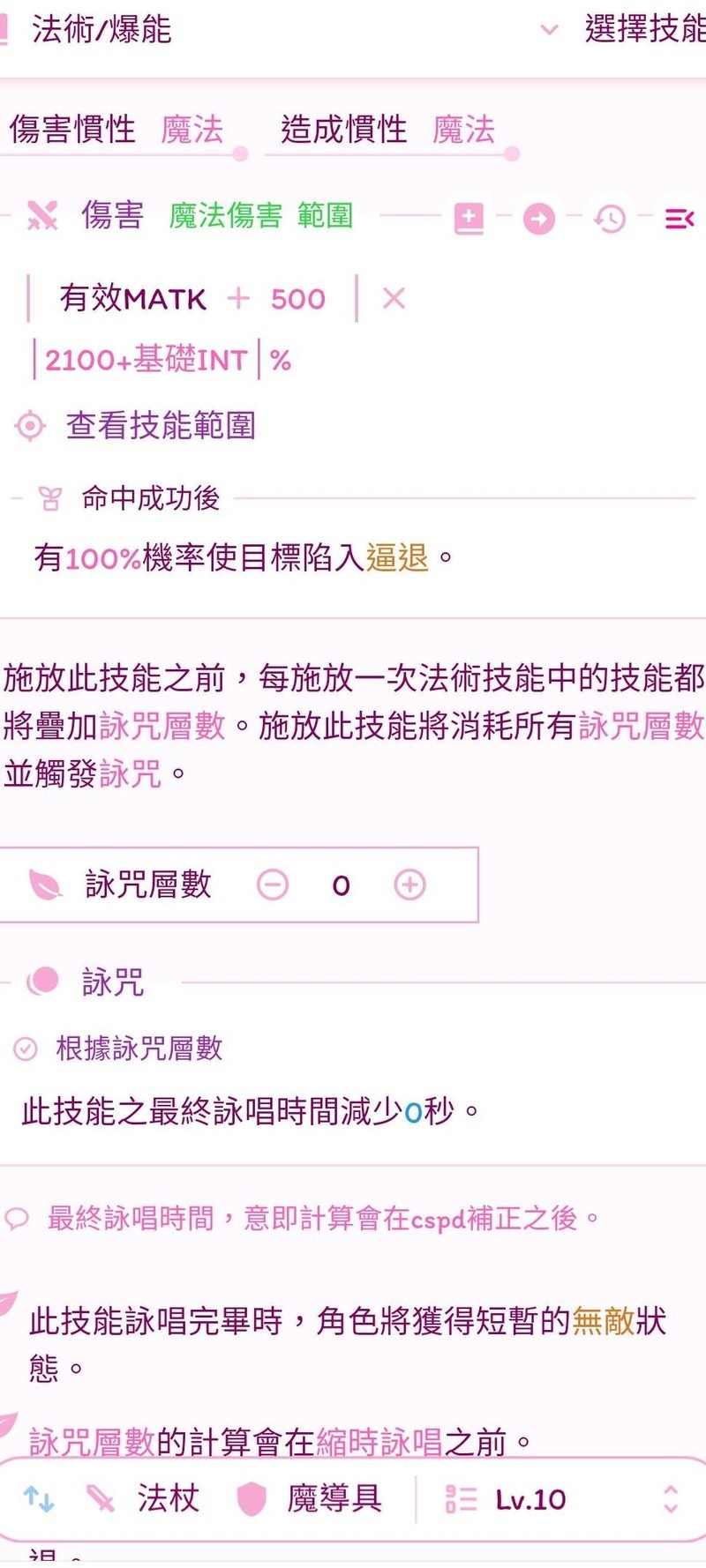
Task: Expand the 法術/爆能 skill tree dropdown
Action: coord(549,30)
